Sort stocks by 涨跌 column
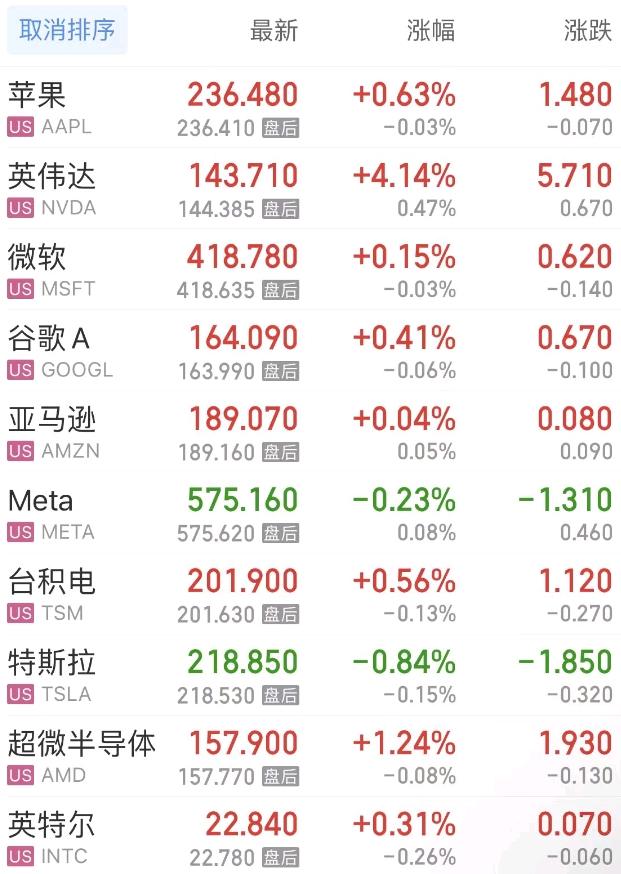Viewport: 621px width, 874px height. coord(587,31)
